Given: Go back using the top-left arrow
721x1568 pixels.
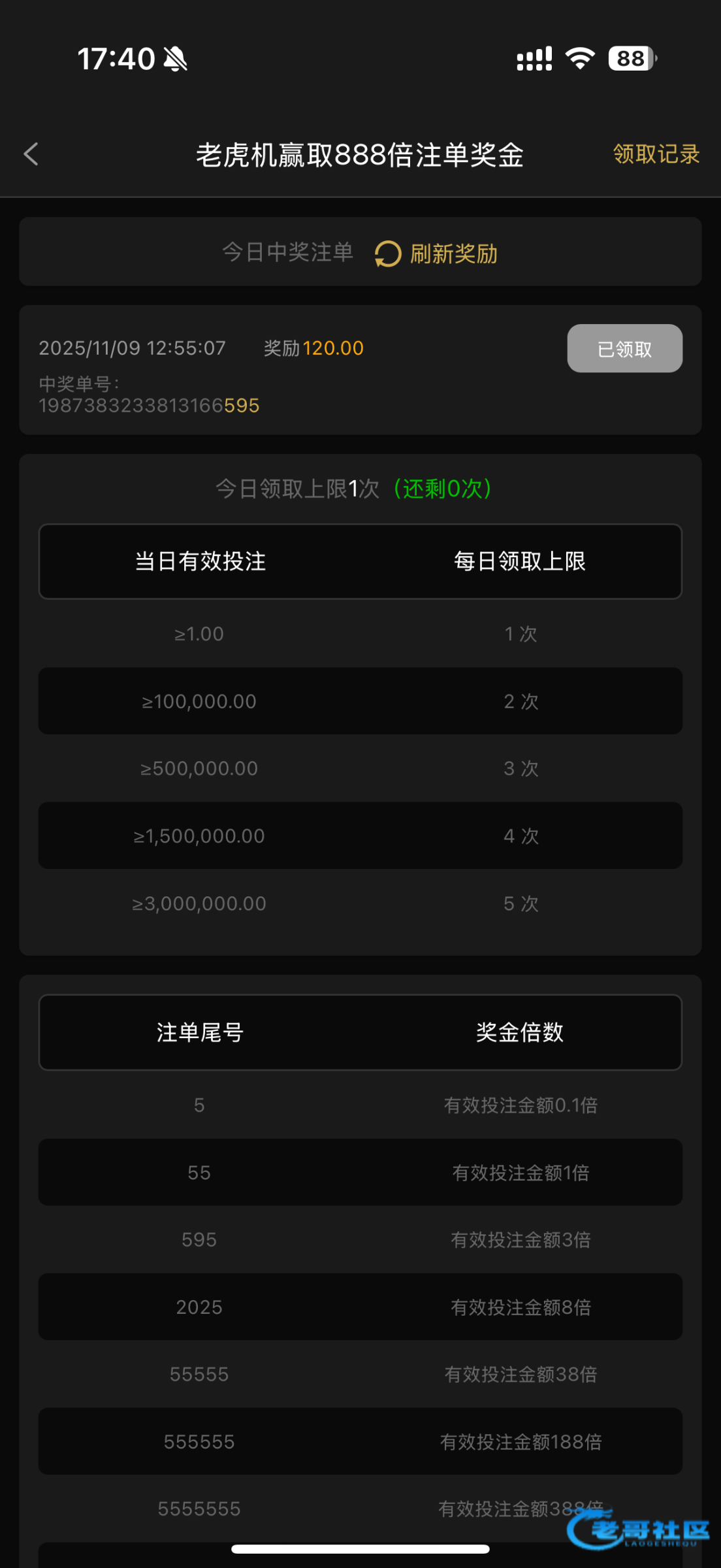Looking at the screenshot, I should pos(31,154).
